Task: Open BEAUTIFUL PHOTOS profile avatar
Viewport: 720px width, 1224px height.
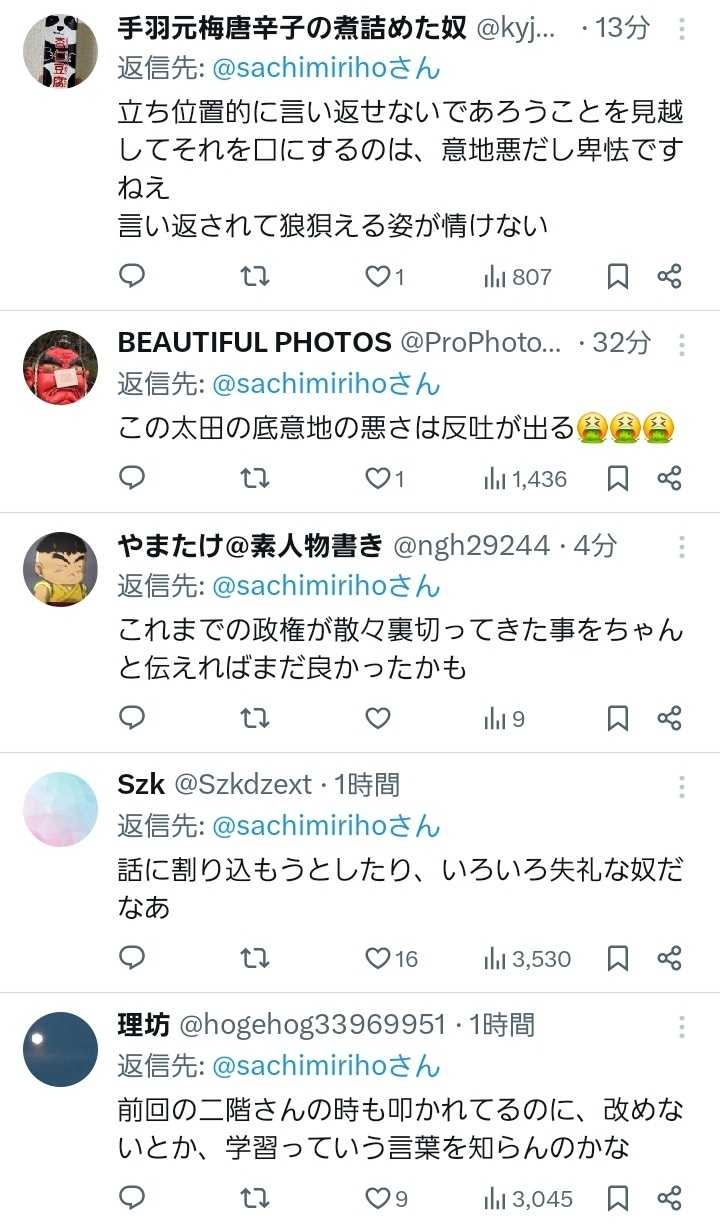Action: tap(60, 367)
